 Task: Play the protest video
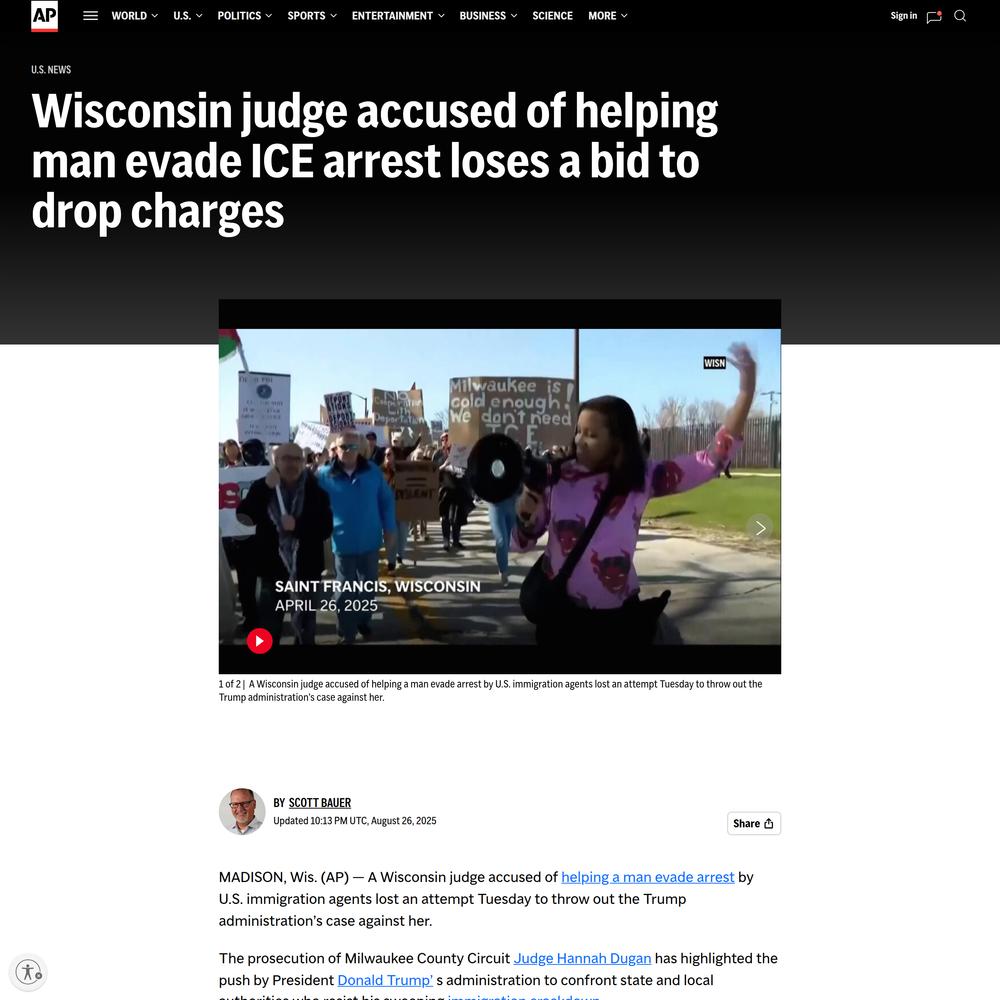tap(259, 641)
